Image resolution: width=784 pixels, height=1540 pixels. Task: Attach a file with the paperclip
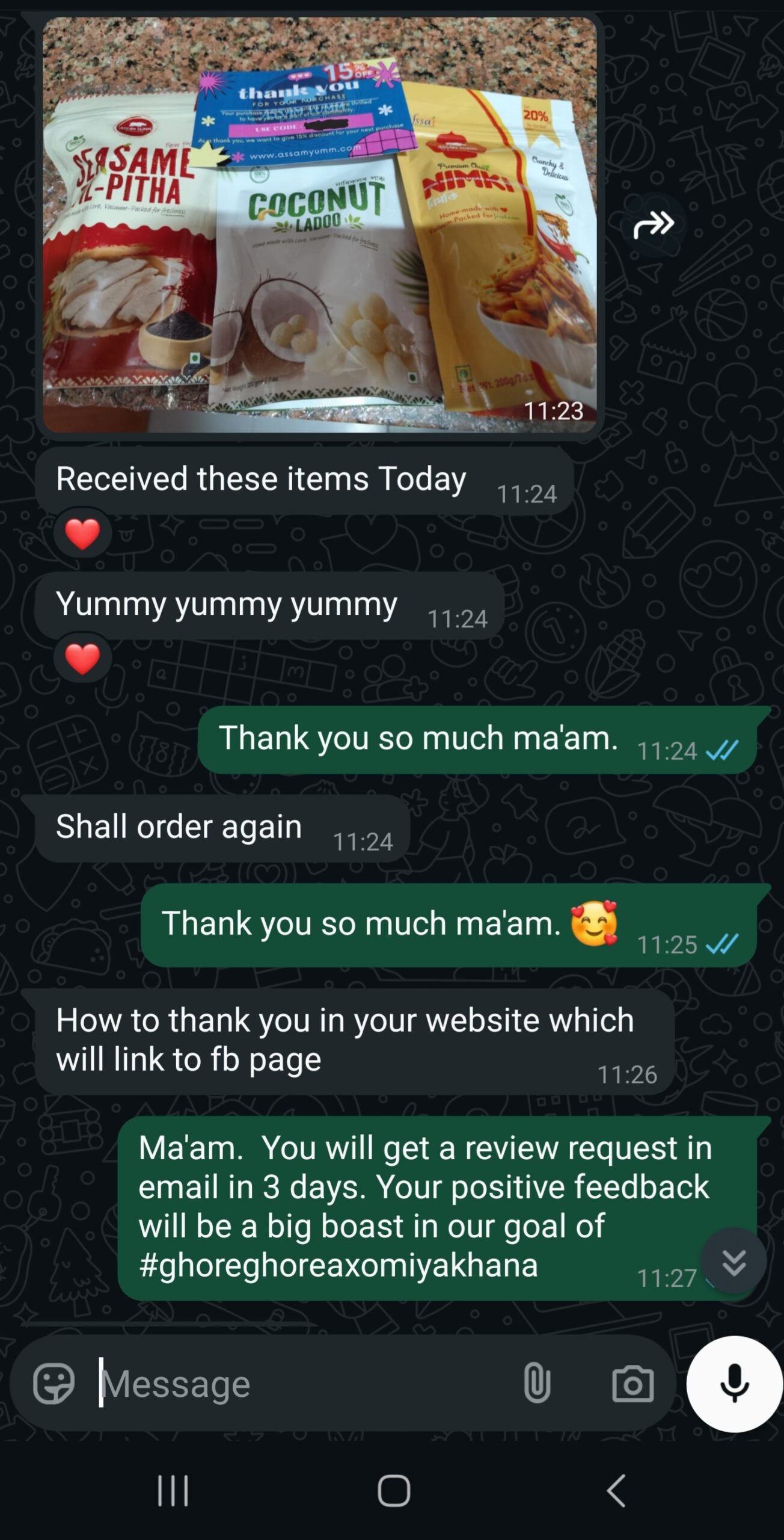(537, 1384)
